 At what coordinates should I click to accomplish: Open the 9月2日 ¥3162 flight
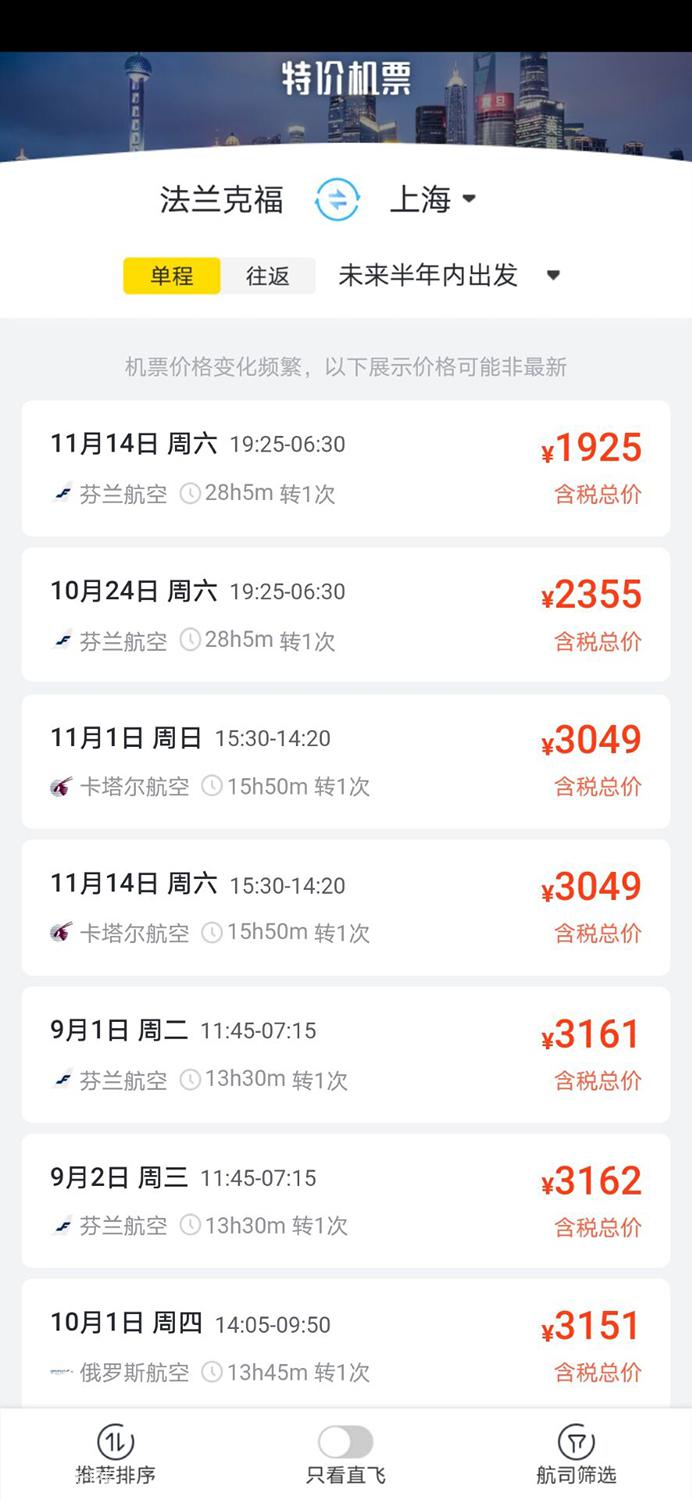346,1201
